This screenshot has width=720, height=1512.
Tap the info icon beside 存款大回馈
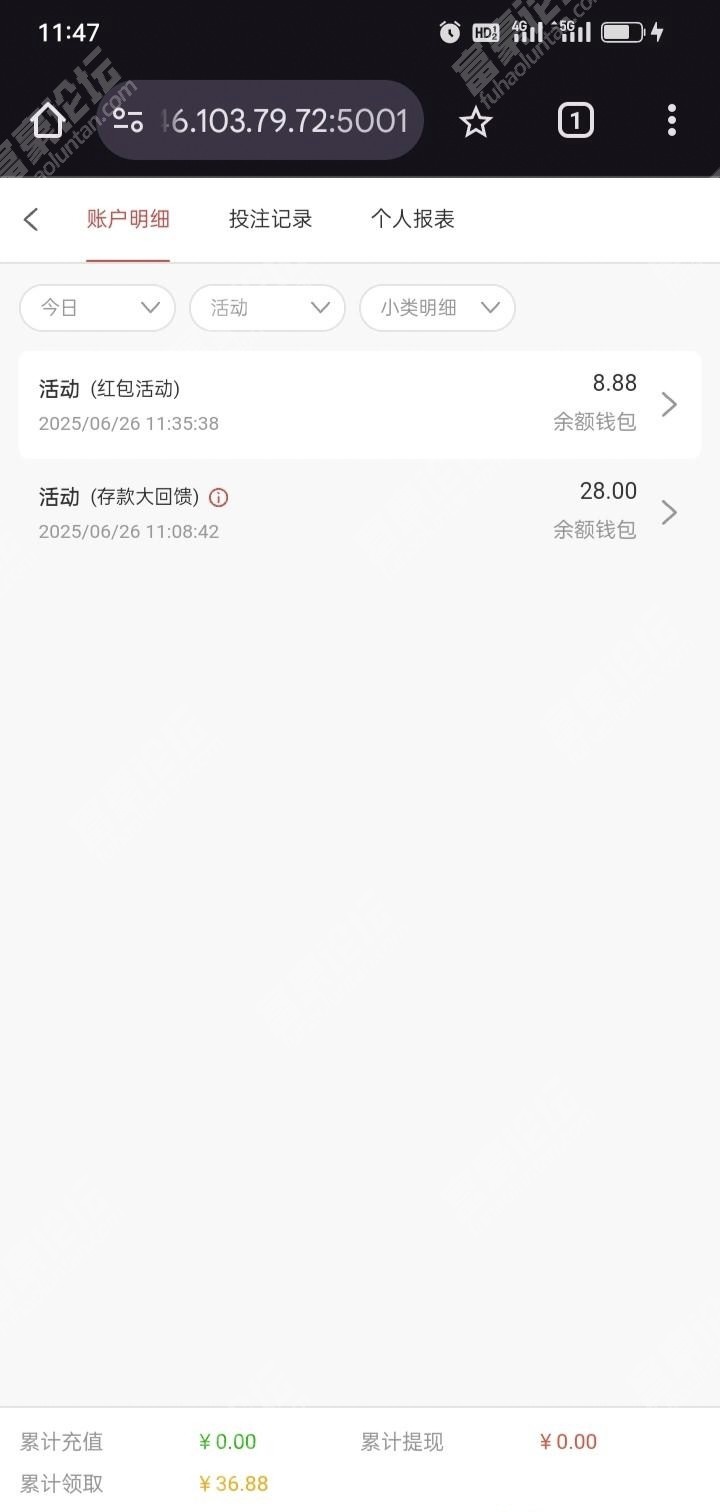[x=219, y=497]
